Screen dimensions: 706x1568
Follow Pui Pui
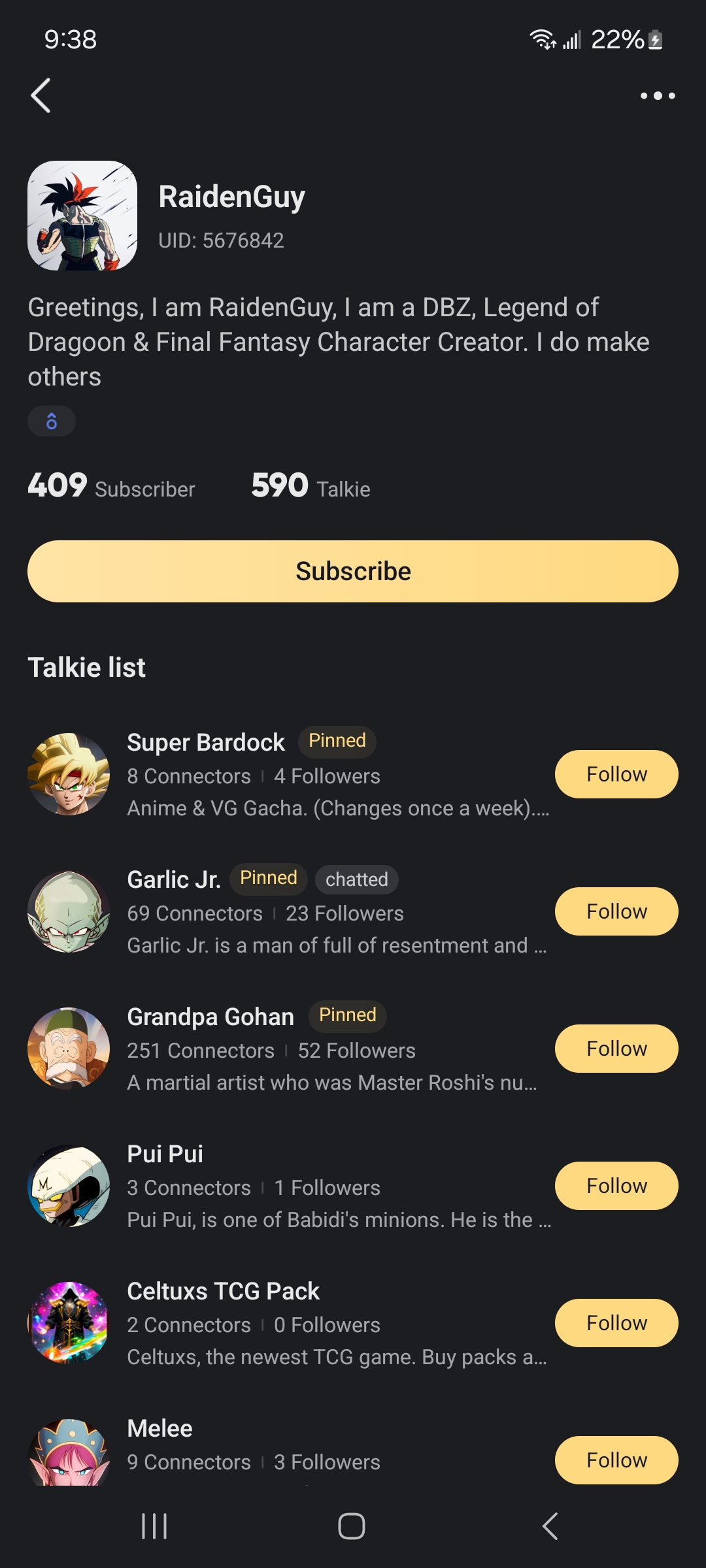(616, 1186)
